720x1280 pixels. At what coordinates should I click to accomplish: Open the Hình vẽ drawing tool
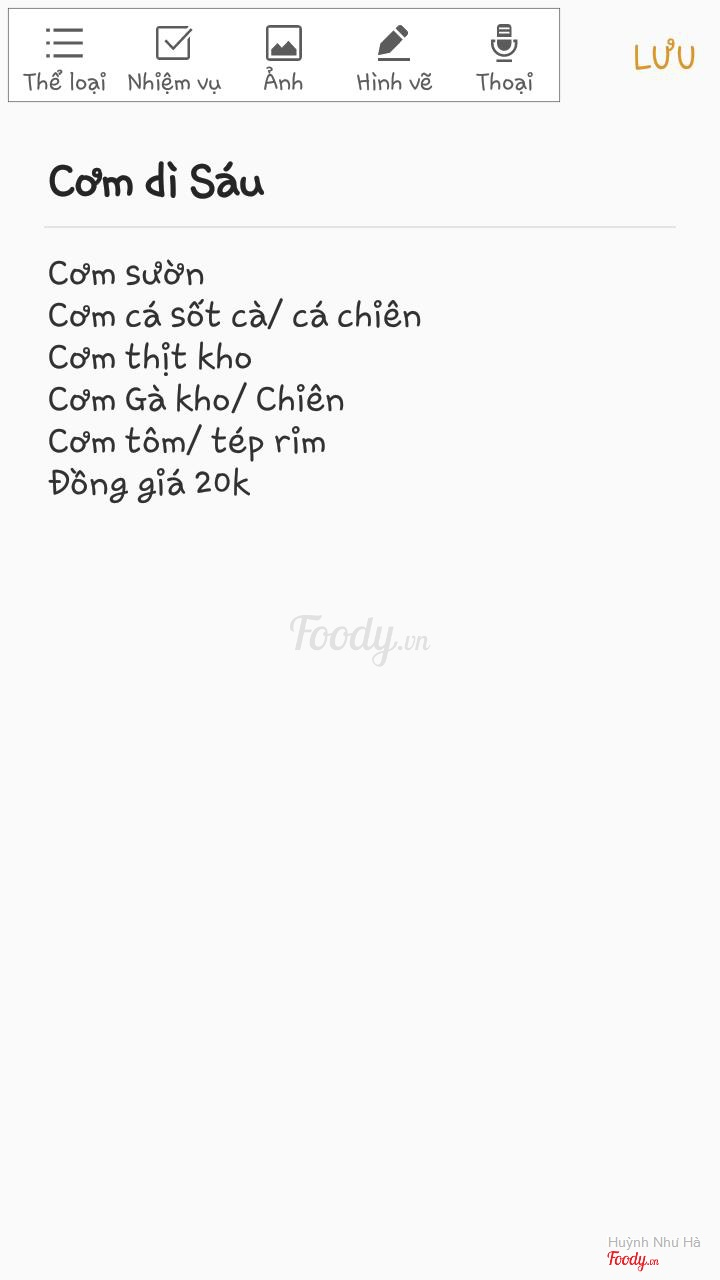click(394, 57)
